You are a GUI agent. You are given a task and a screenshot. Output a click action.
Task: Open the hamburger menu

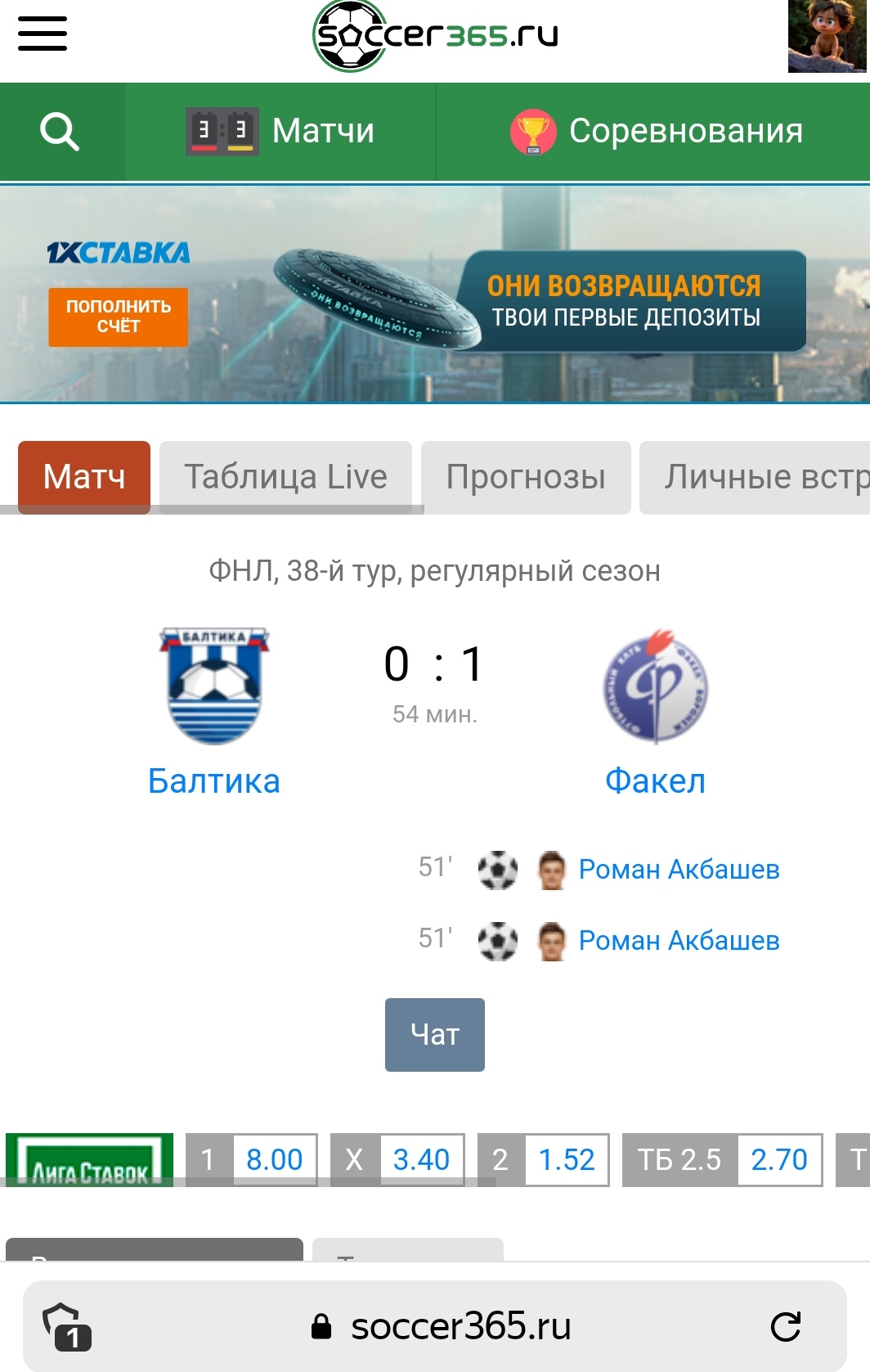pyautogui.click(x=43, y=34)
